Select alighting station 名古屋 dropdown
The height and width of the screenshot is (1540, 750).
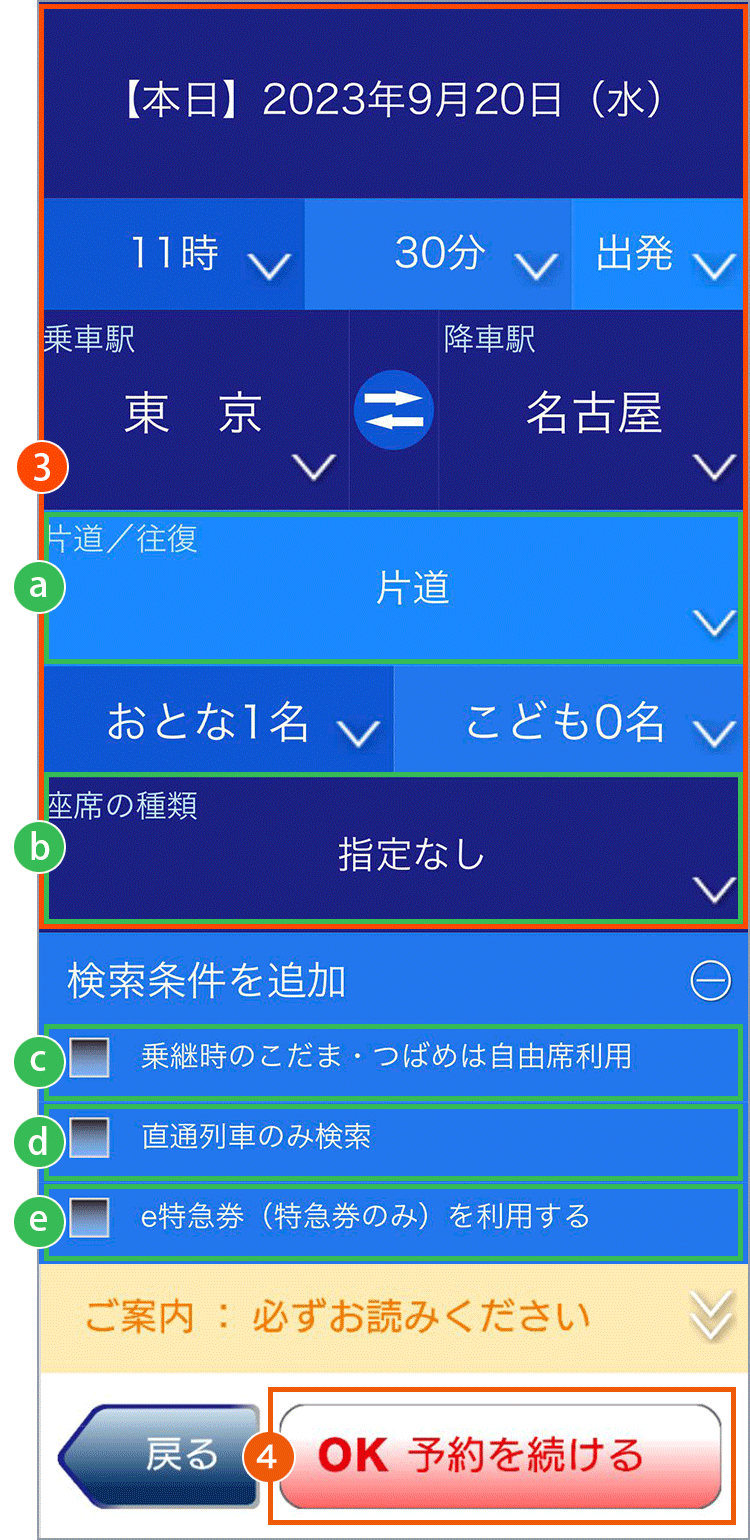[592, 410]
